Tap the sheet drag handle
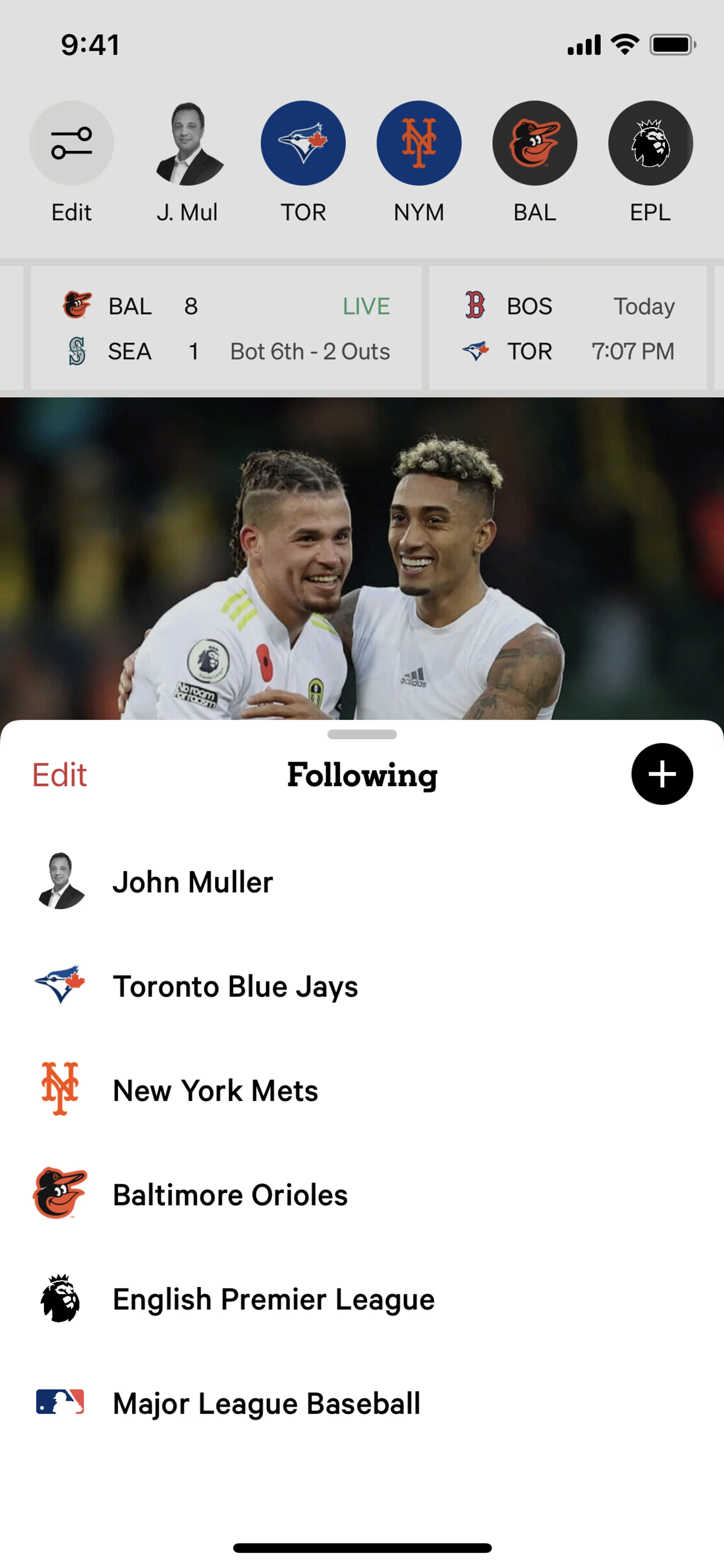 (362, 735)
